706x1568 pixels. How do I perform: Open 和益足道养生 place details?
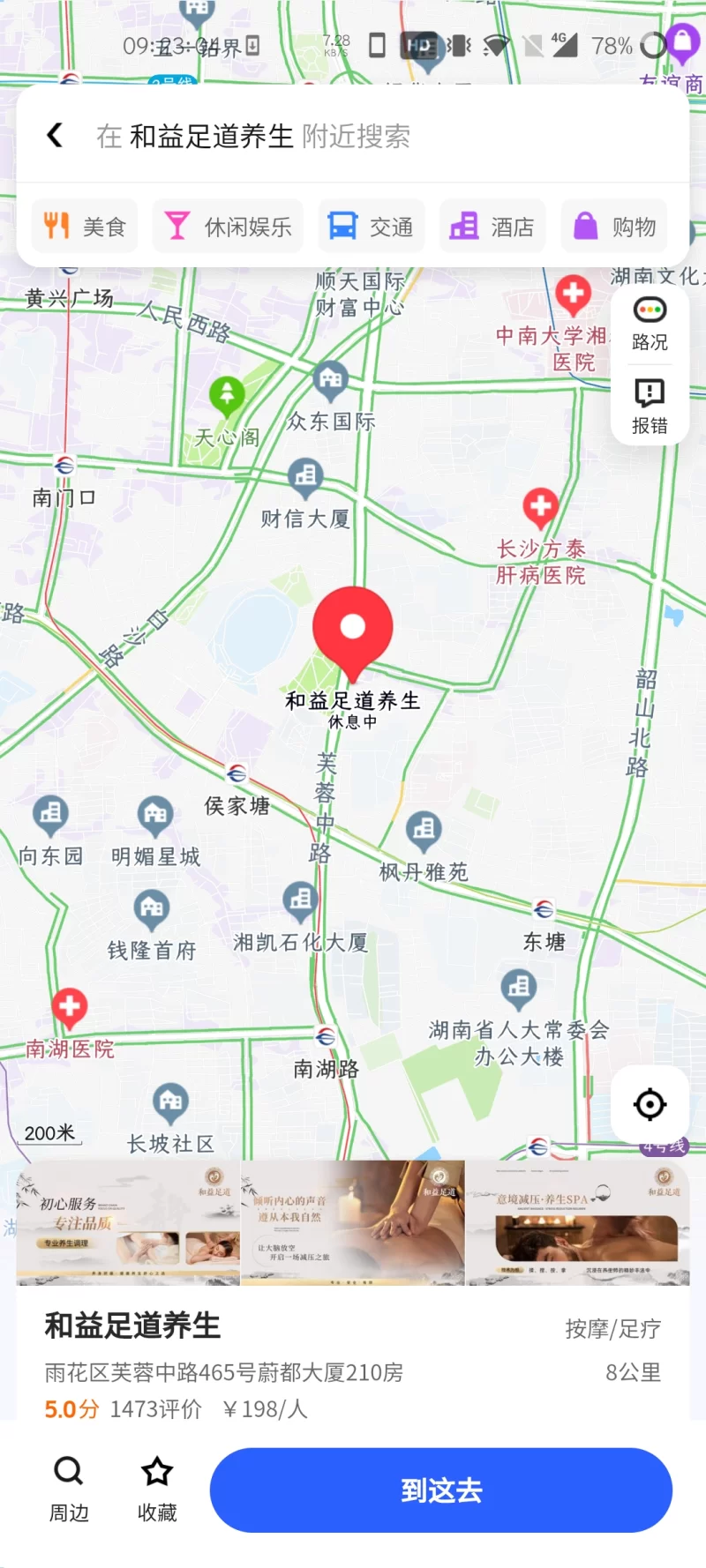point(132,1325)
